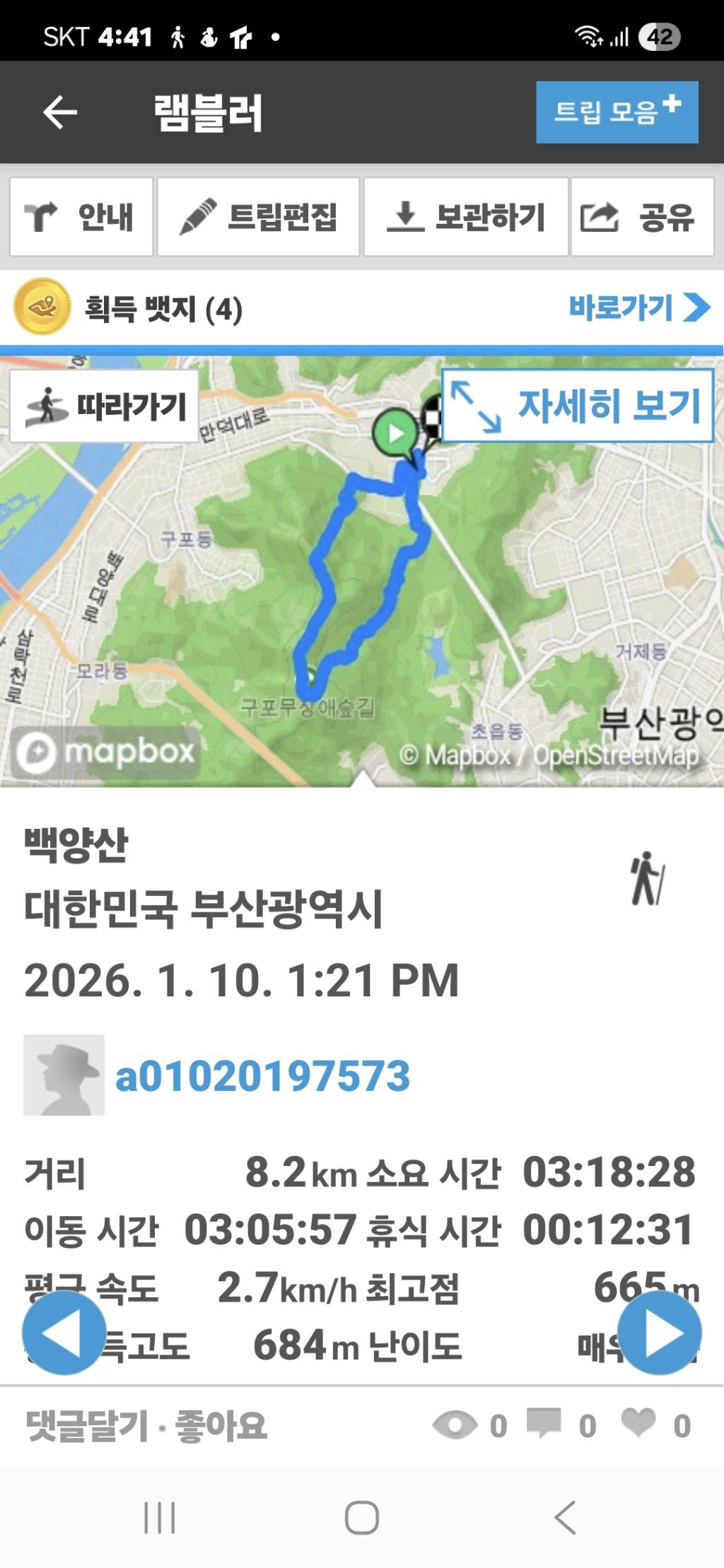Open 바로가기 for earned badges
Viewport: 724px width, 1568px height.
point(638,308)
